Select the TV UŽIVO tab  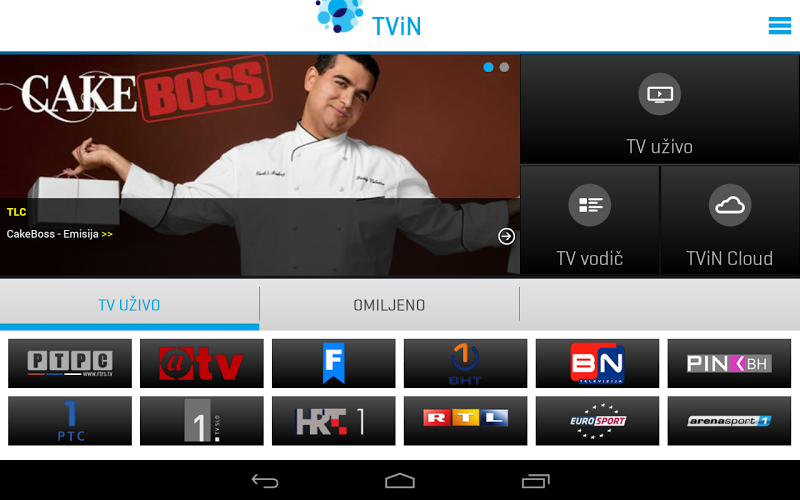click(x=129, y=305)
